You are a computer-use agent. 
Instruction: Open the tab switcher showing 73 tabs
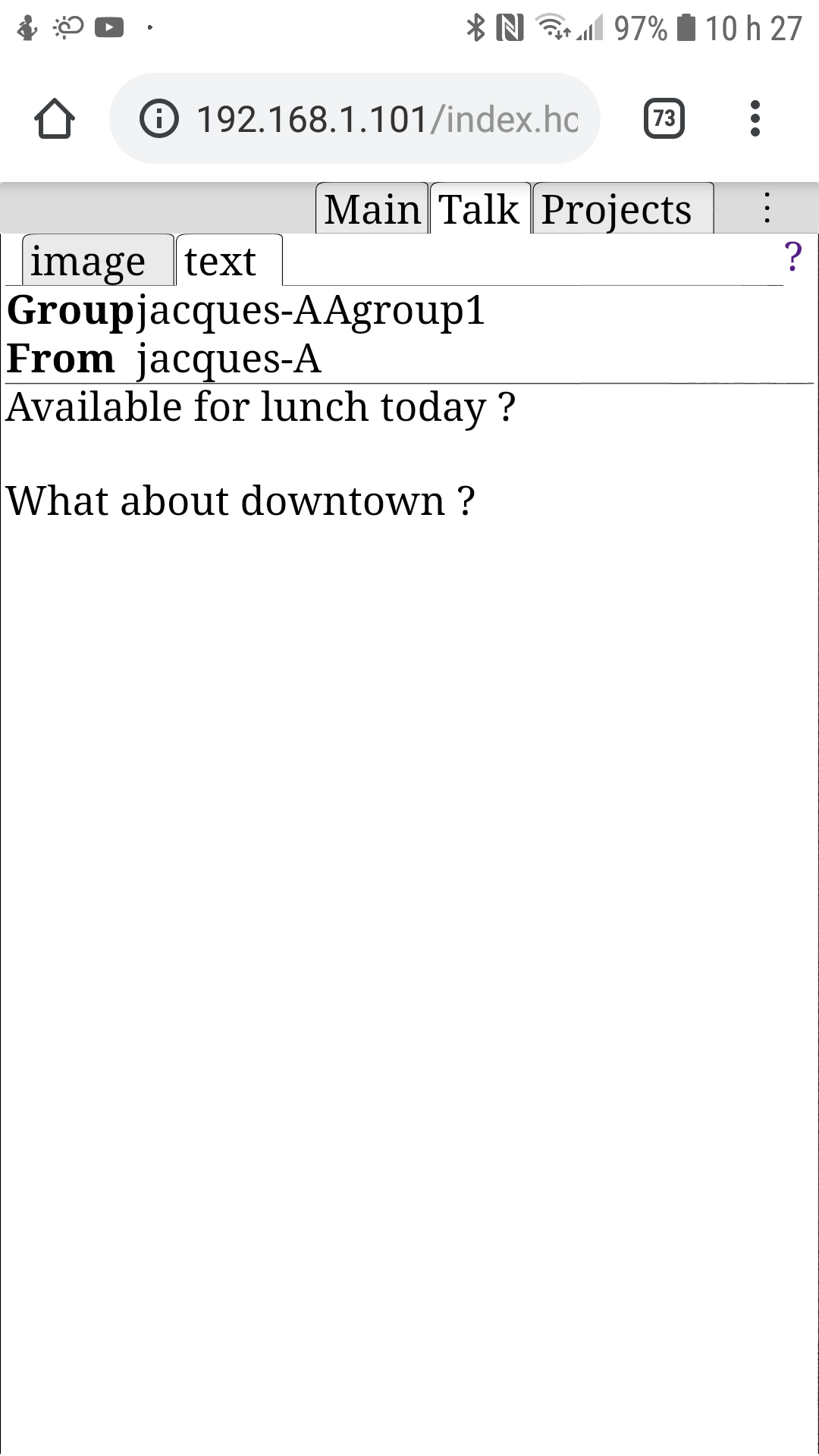(664, 118)
